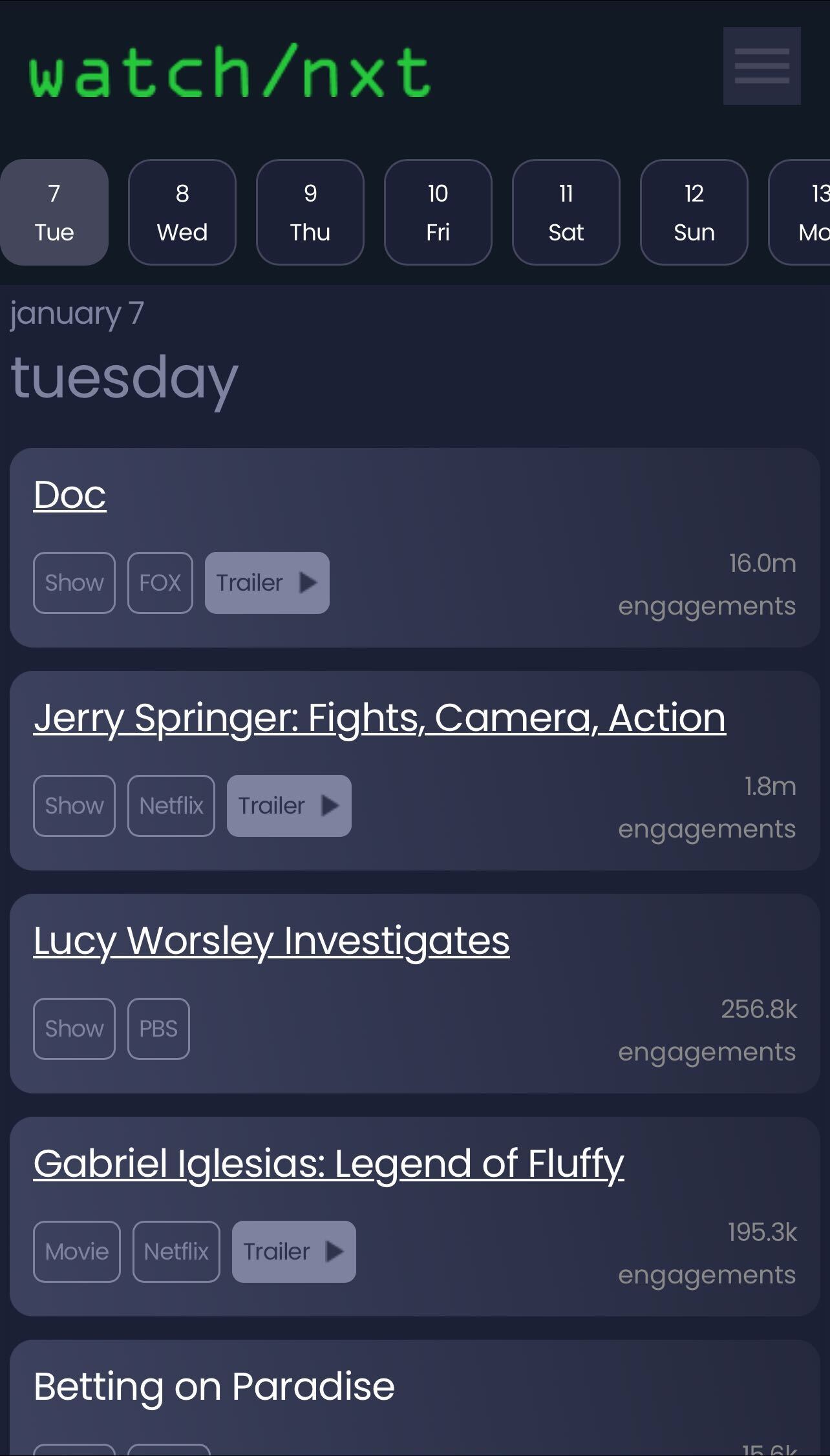Screen dimensions: 830x1456
Task: Switch to 11 Sat schedule
Action: 566,212
